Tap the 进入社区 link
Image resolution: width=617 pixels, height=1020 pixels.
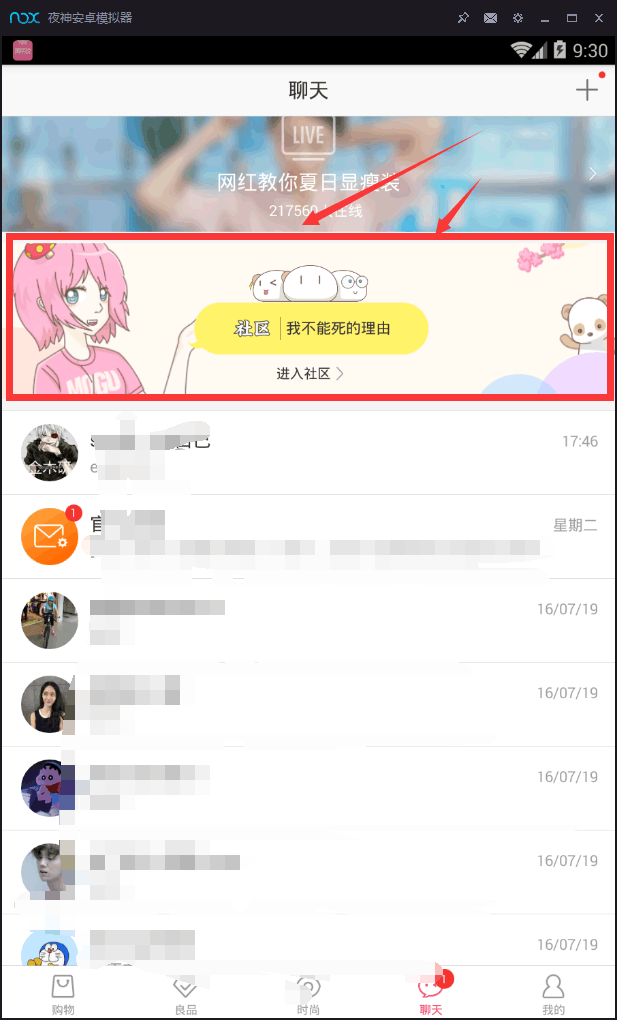[x=310, y=373]
